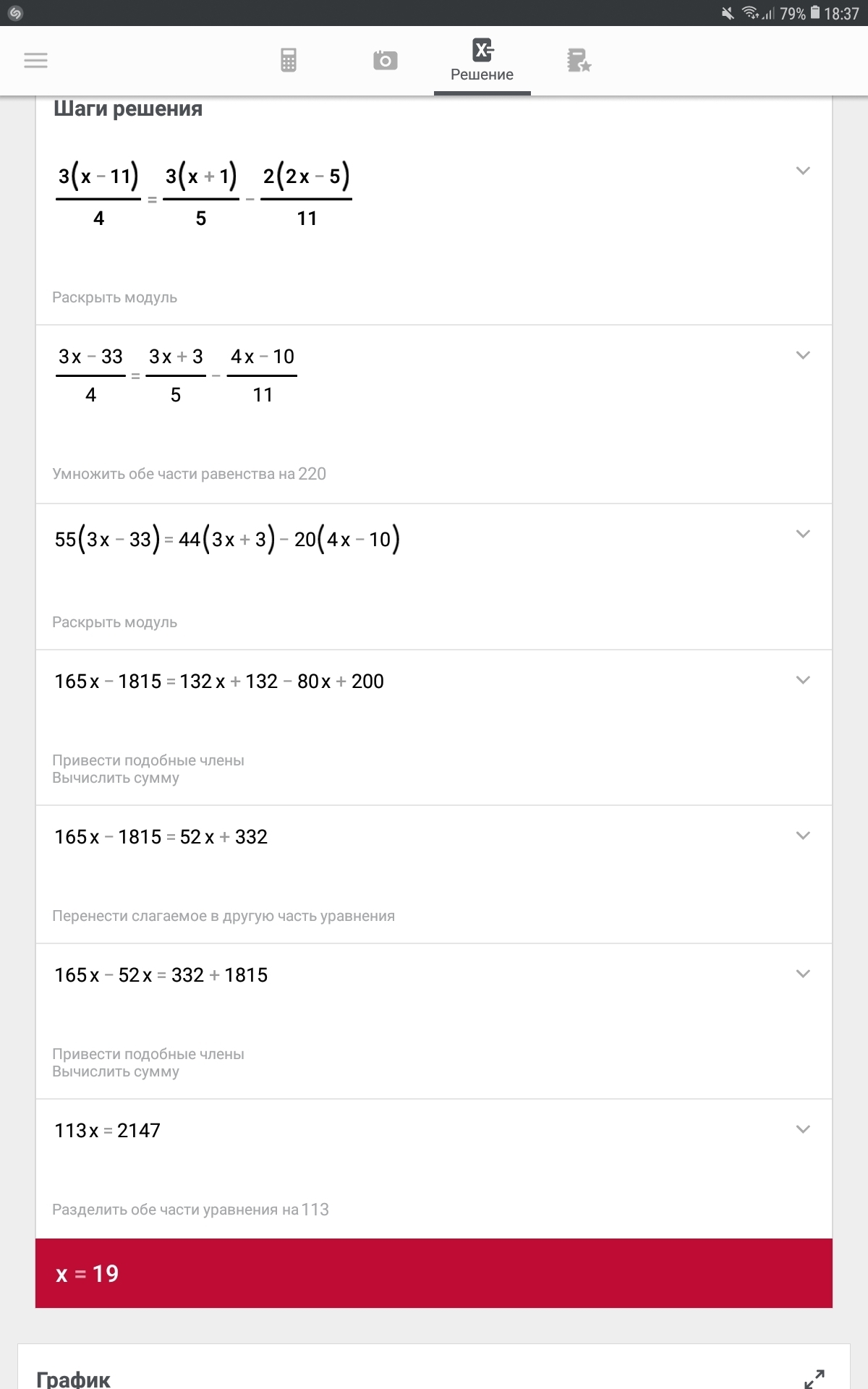Expand the step 165x−1815=52x+332
The image size is (868, 1389).
[x=802, y=836]
